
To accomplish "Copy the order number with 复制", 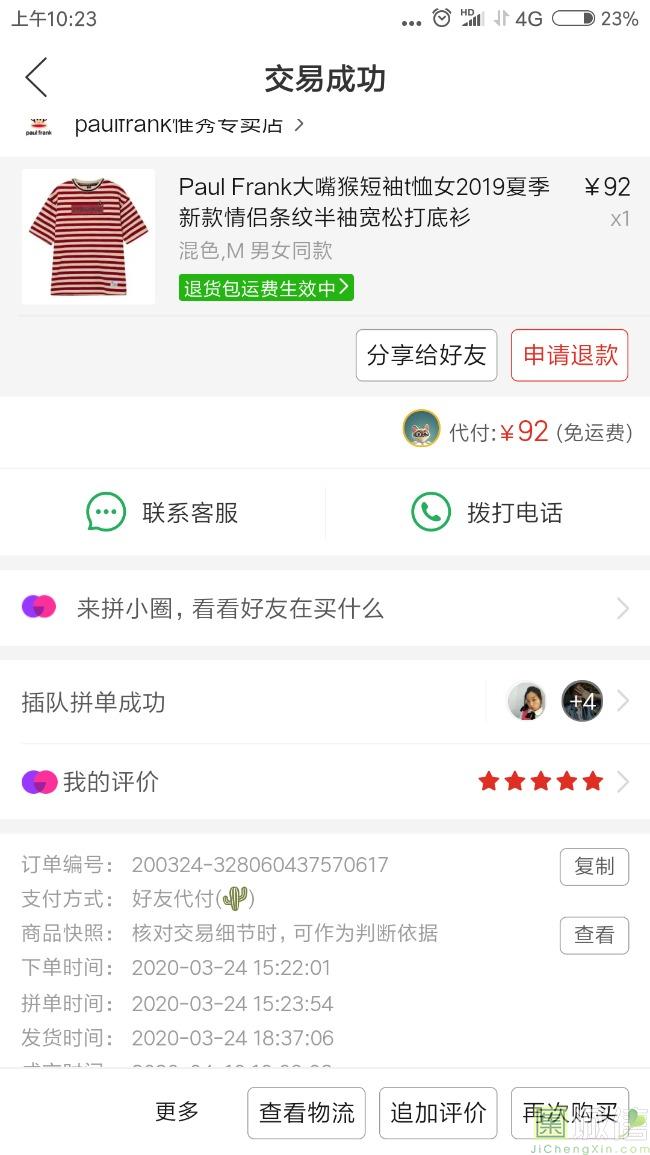I will point(594,867).
